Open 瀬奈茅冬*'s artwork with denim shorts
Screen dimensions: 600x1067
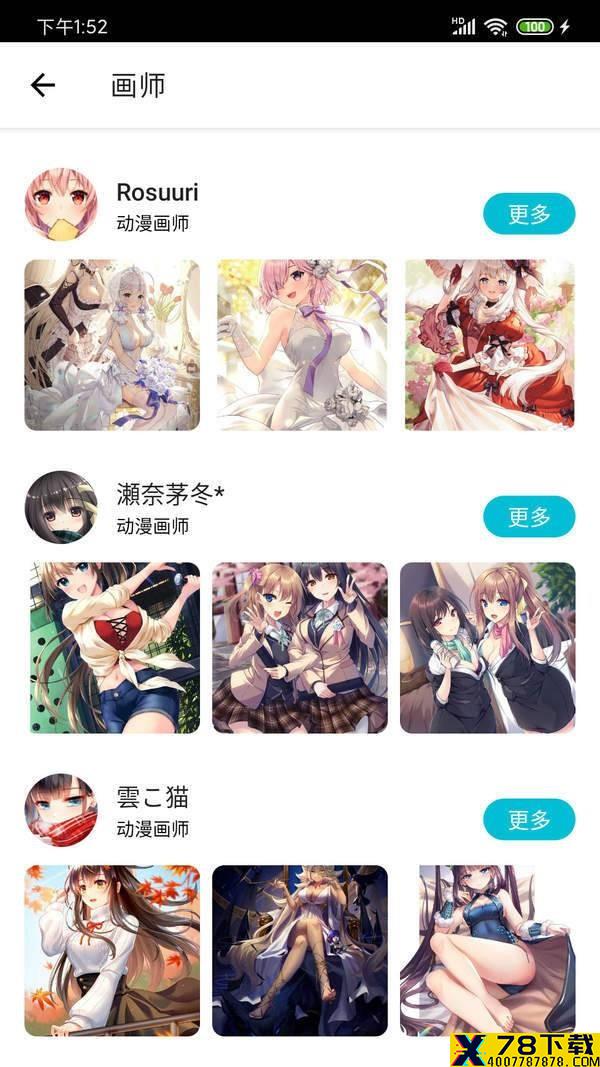click(x=114, y=648)
